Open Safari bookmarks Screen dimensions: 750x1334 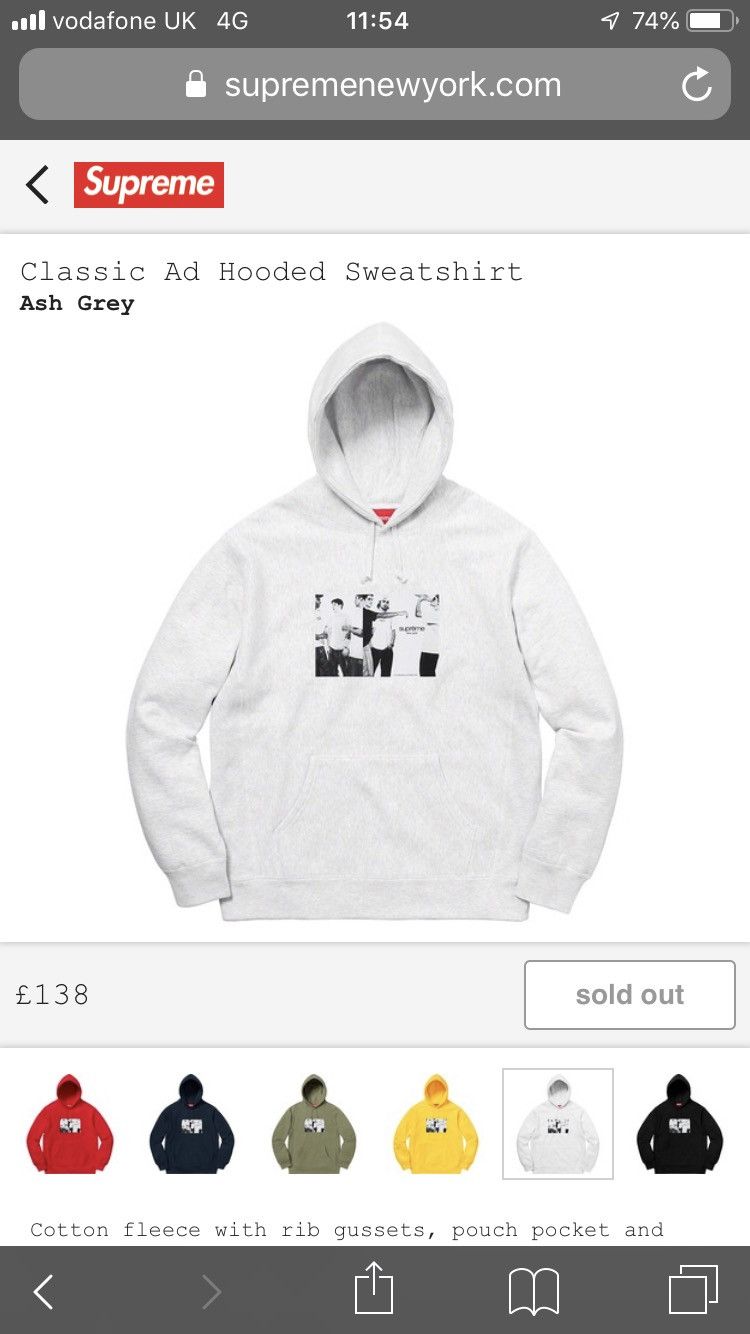pos(534,1292)
